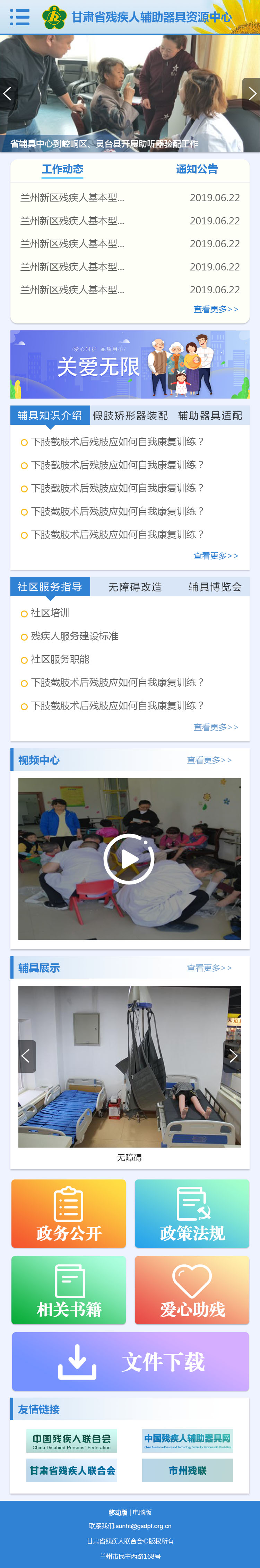Open the 无障碍改造 tab
This screenshot has width=260, height=1568.
point(135,587)
